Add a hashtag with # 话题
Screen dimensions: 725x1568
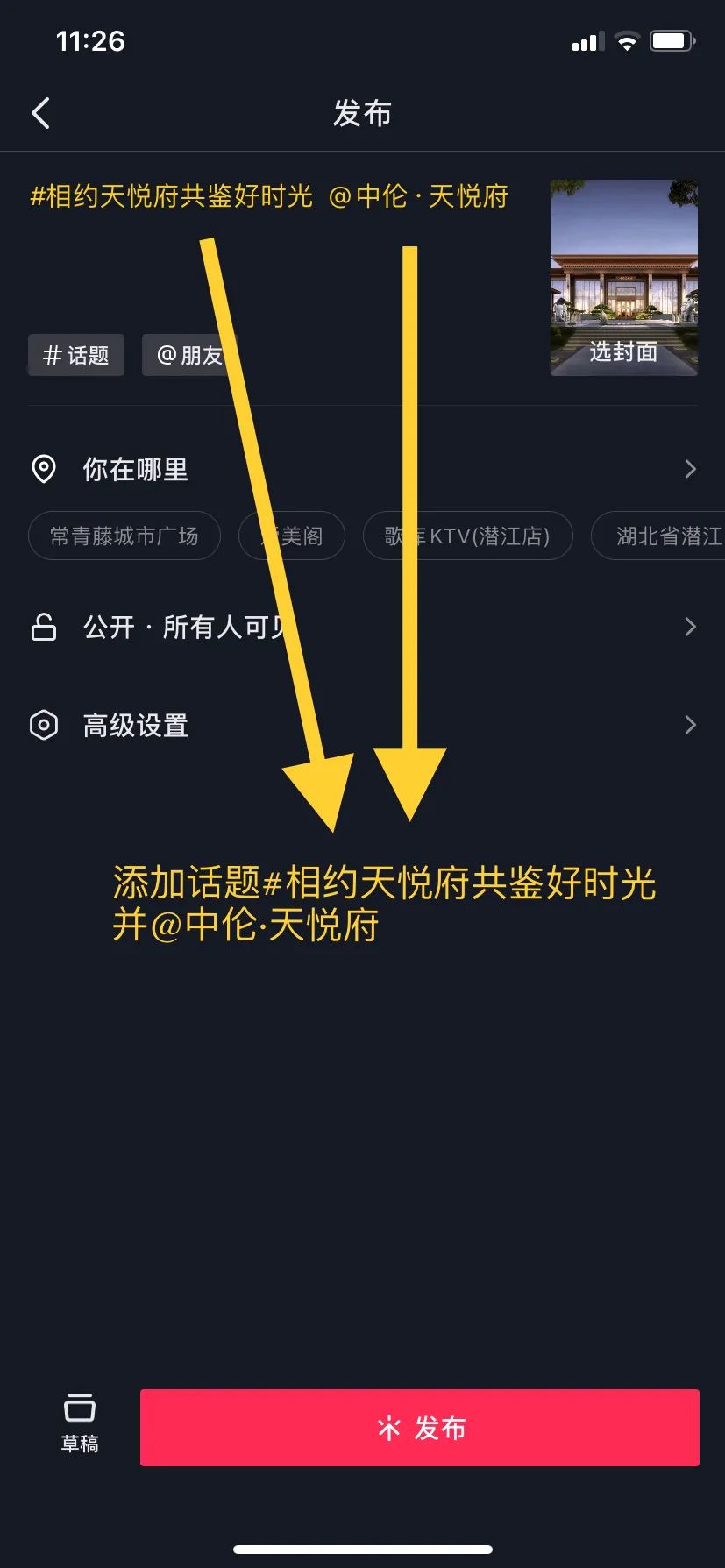76,355
